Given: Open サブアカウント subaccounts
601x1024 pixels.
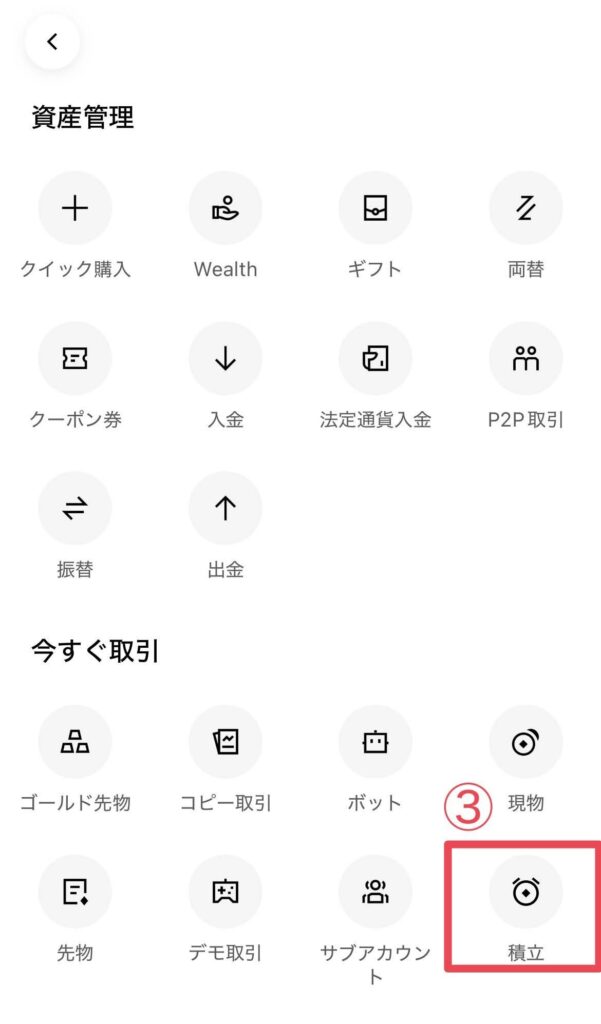Looking at the screenshot, I should tap(375, 892).
